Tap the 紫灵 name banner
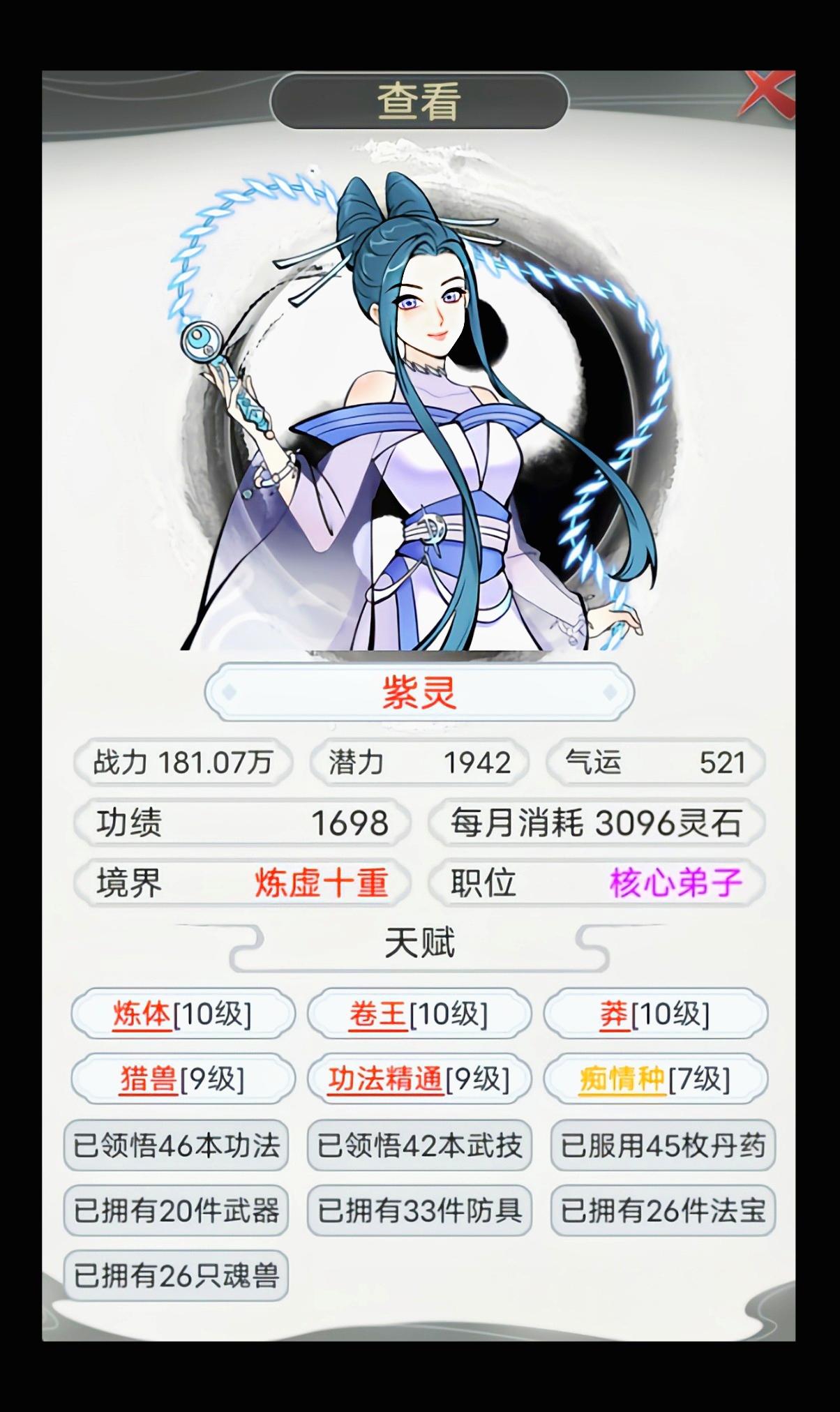 [x=419, y=691]
